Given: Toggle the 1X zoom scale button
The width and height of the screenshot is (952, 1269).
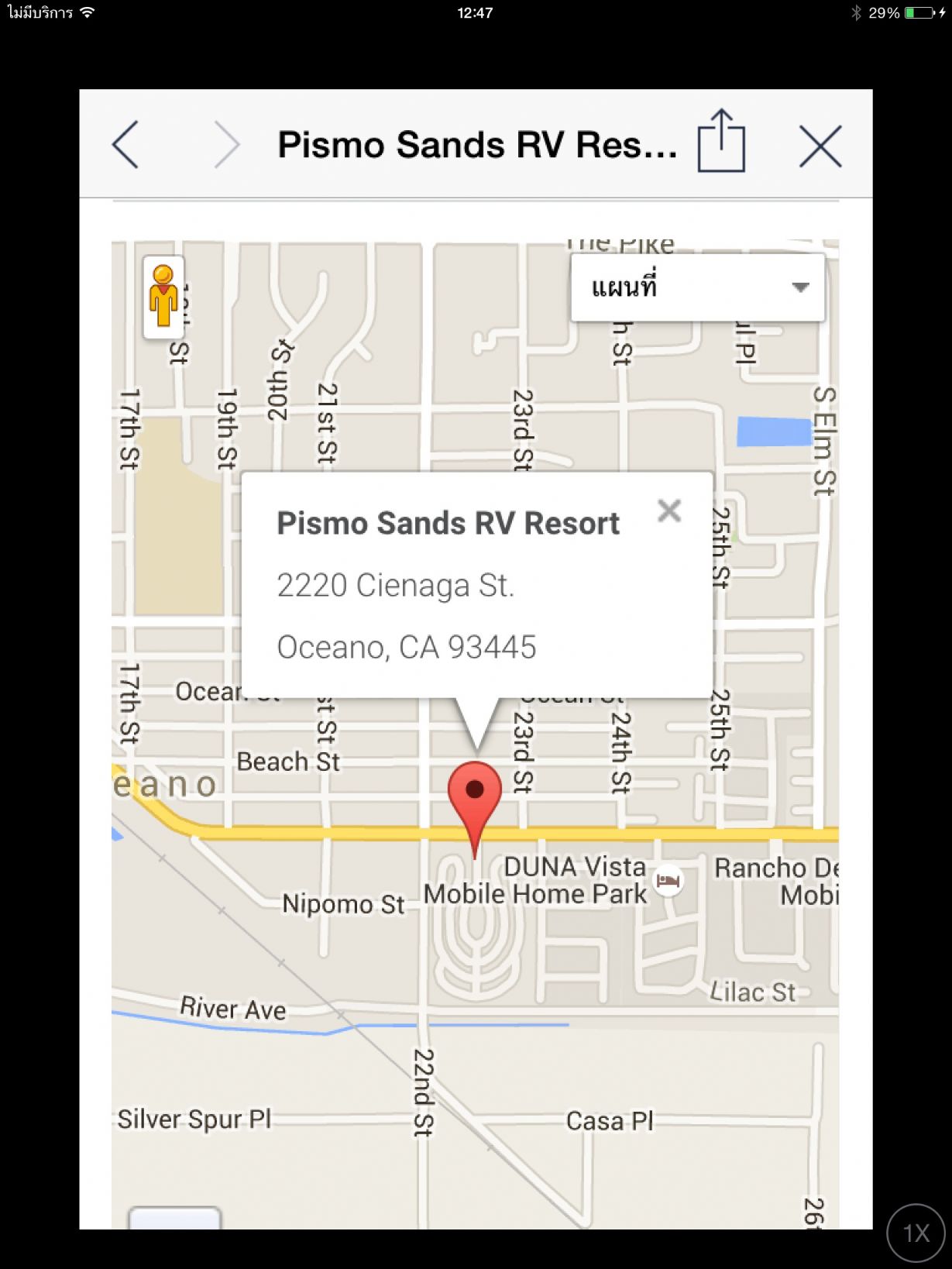Looking at the screenshot, I should [x=916, y=1233].
